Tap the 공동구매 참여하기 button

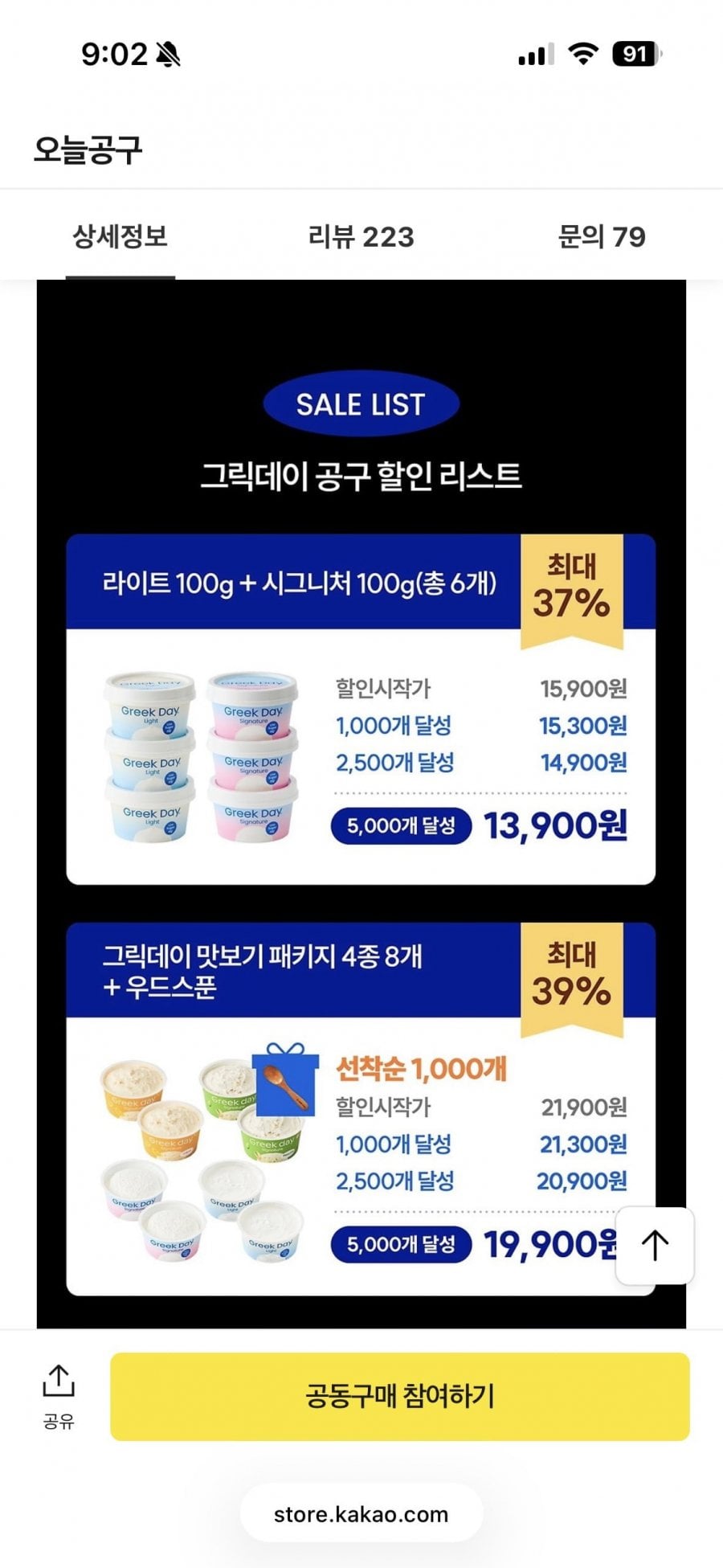coord(399,1396)
